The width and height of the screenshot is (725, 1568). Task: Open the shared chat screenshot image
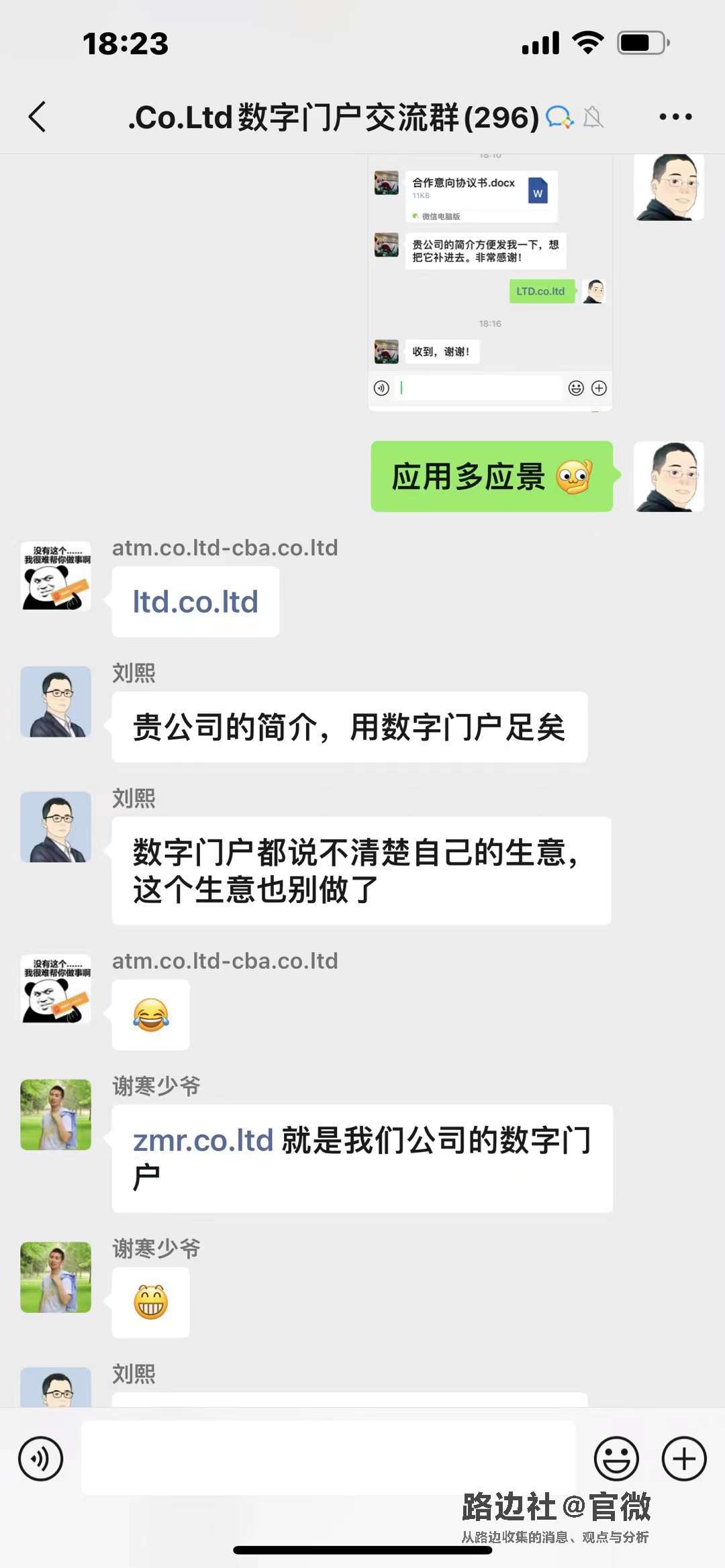coord(490,282)
